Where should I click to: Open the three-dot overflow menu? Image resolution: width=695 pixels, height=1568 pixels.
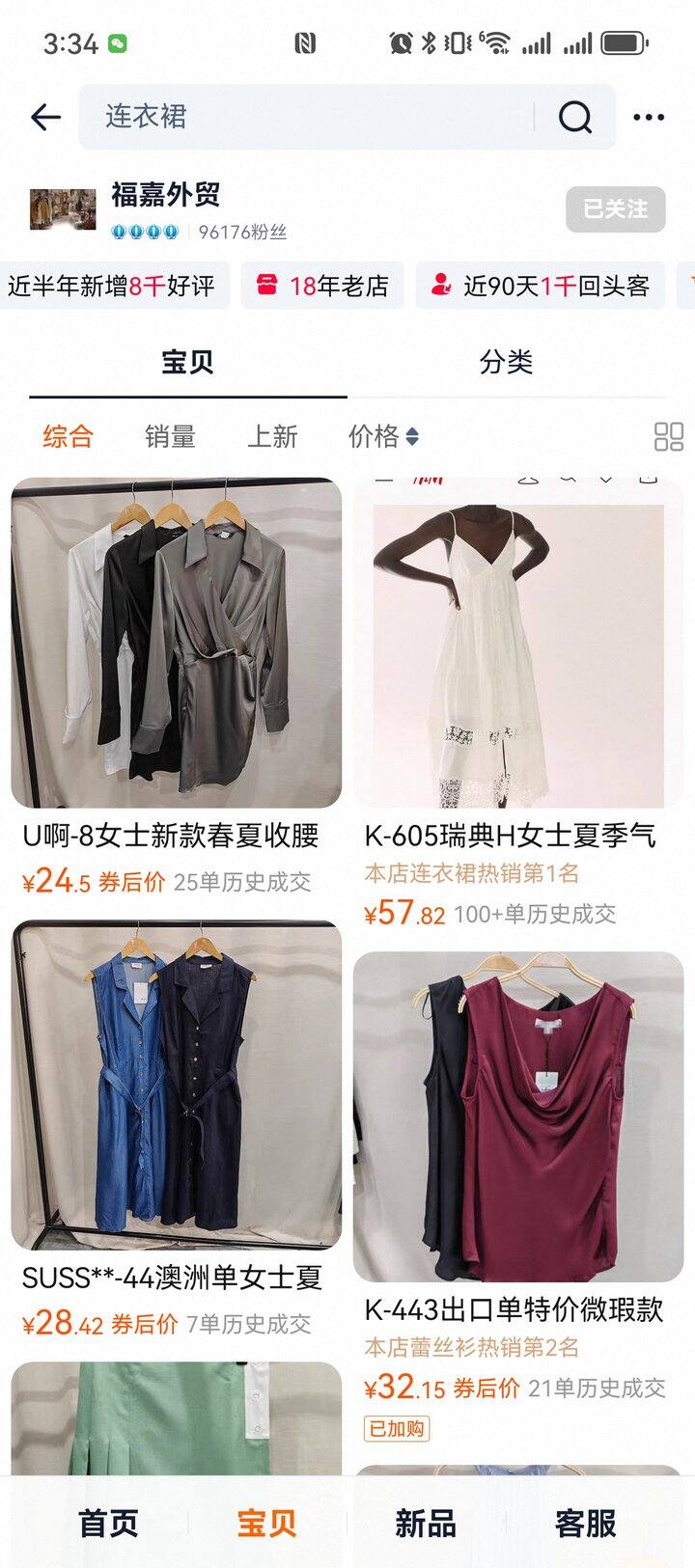649,117
